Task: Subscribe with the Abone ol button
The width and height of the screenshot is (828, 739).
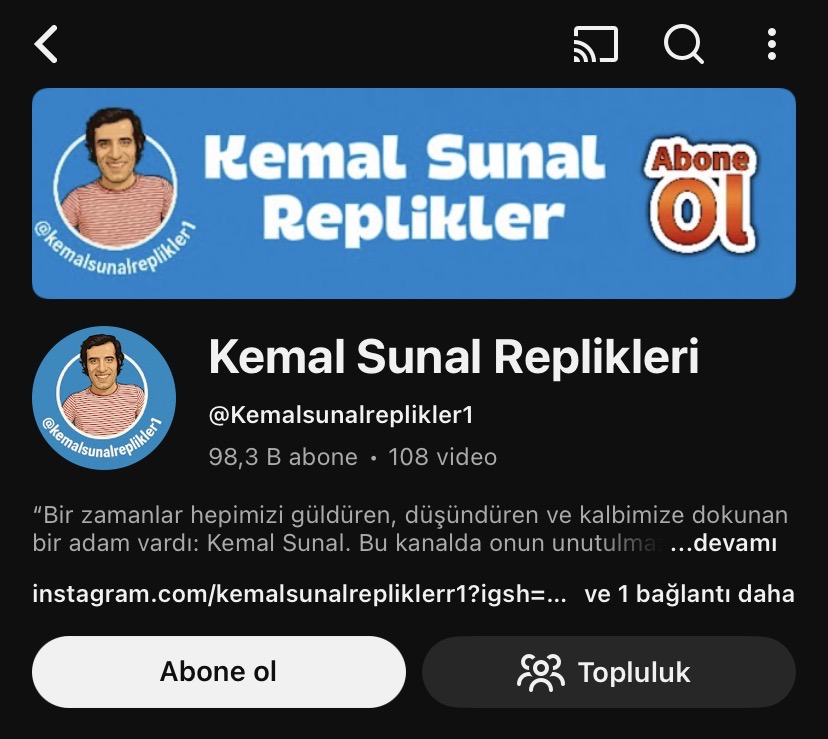Action: click(x=219, y=672)
